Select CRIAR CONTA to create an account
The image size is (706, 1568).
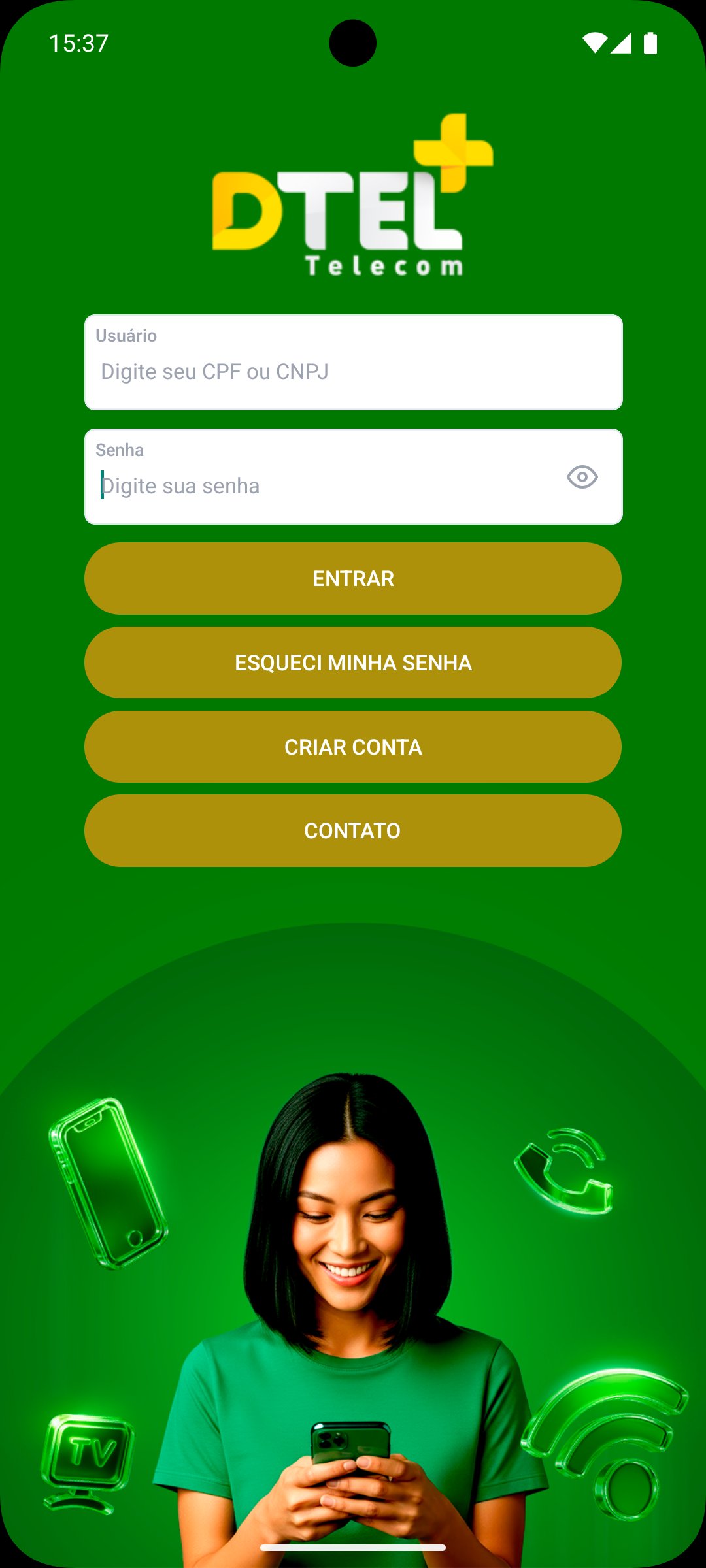pos(353,747)
